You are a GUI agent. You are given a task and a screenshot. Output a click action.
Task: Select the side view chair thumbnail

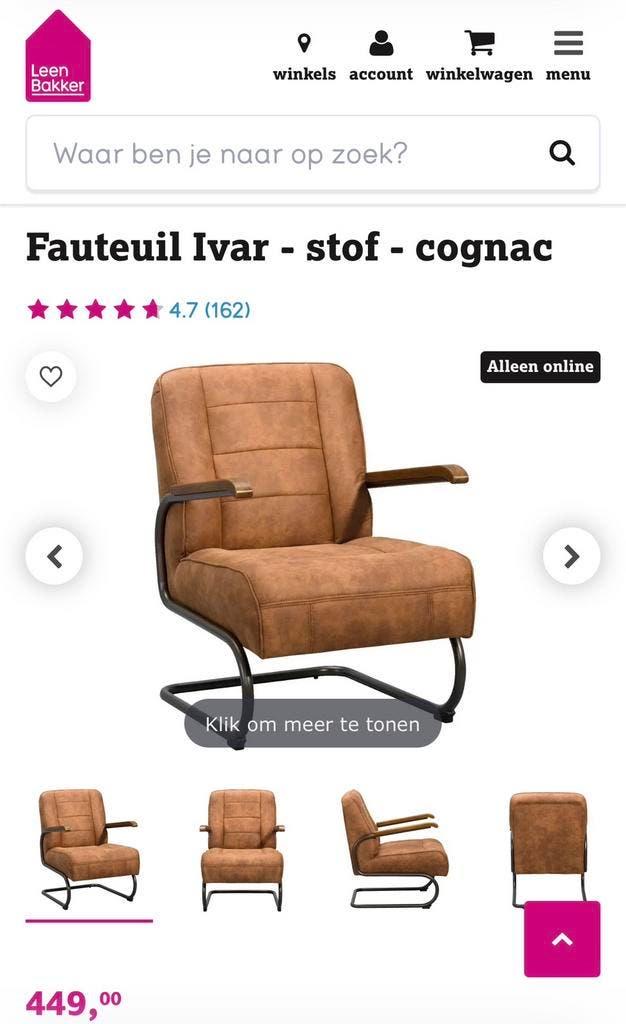tap(394, 849)
